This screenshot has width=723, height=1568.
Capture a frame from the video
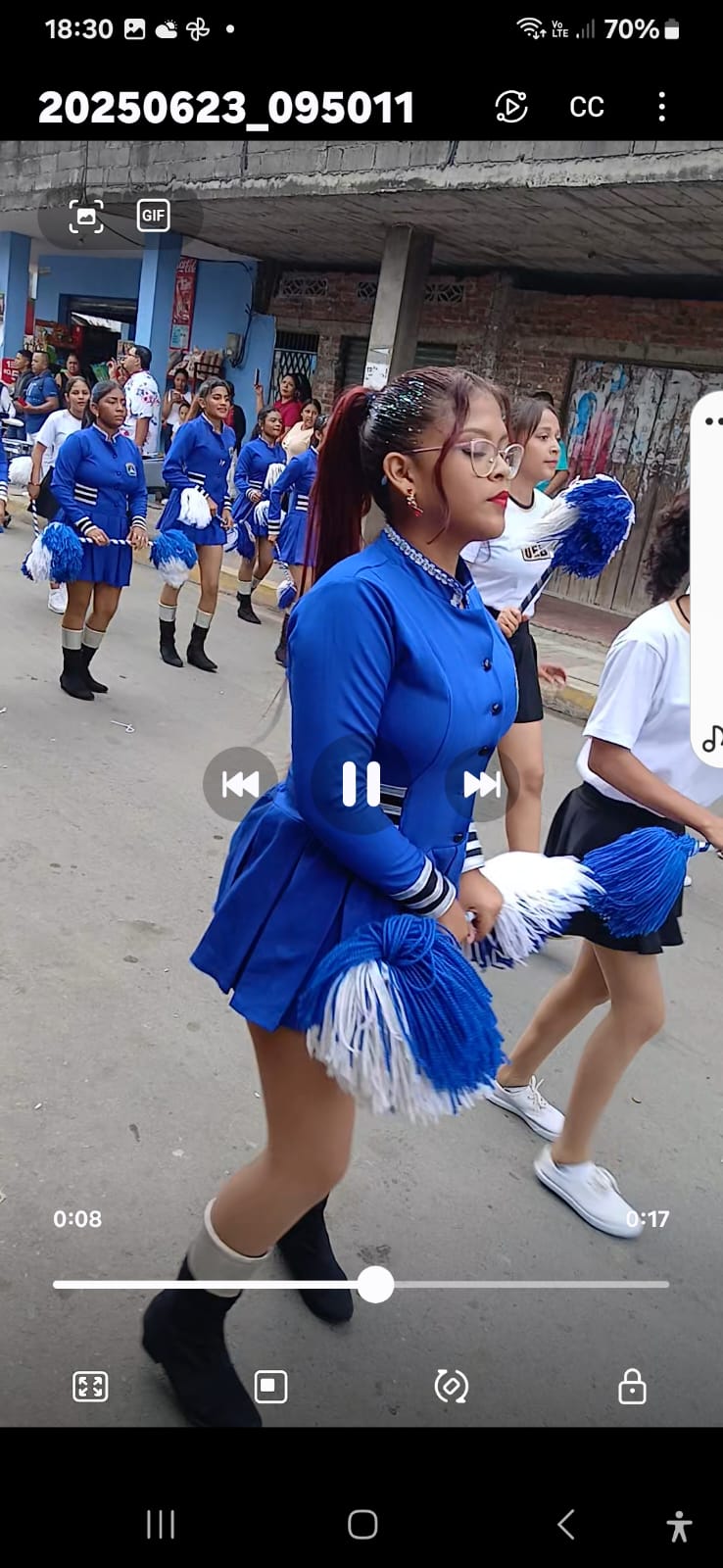pos(86,216)
